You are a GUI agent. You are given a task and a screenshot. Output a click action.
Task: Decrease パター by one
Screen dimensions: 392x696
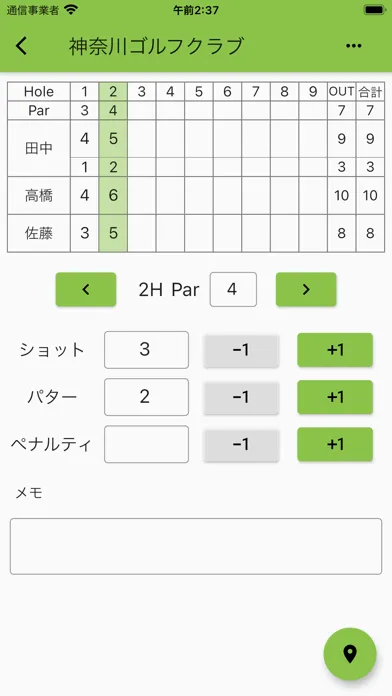coord(241,397)
